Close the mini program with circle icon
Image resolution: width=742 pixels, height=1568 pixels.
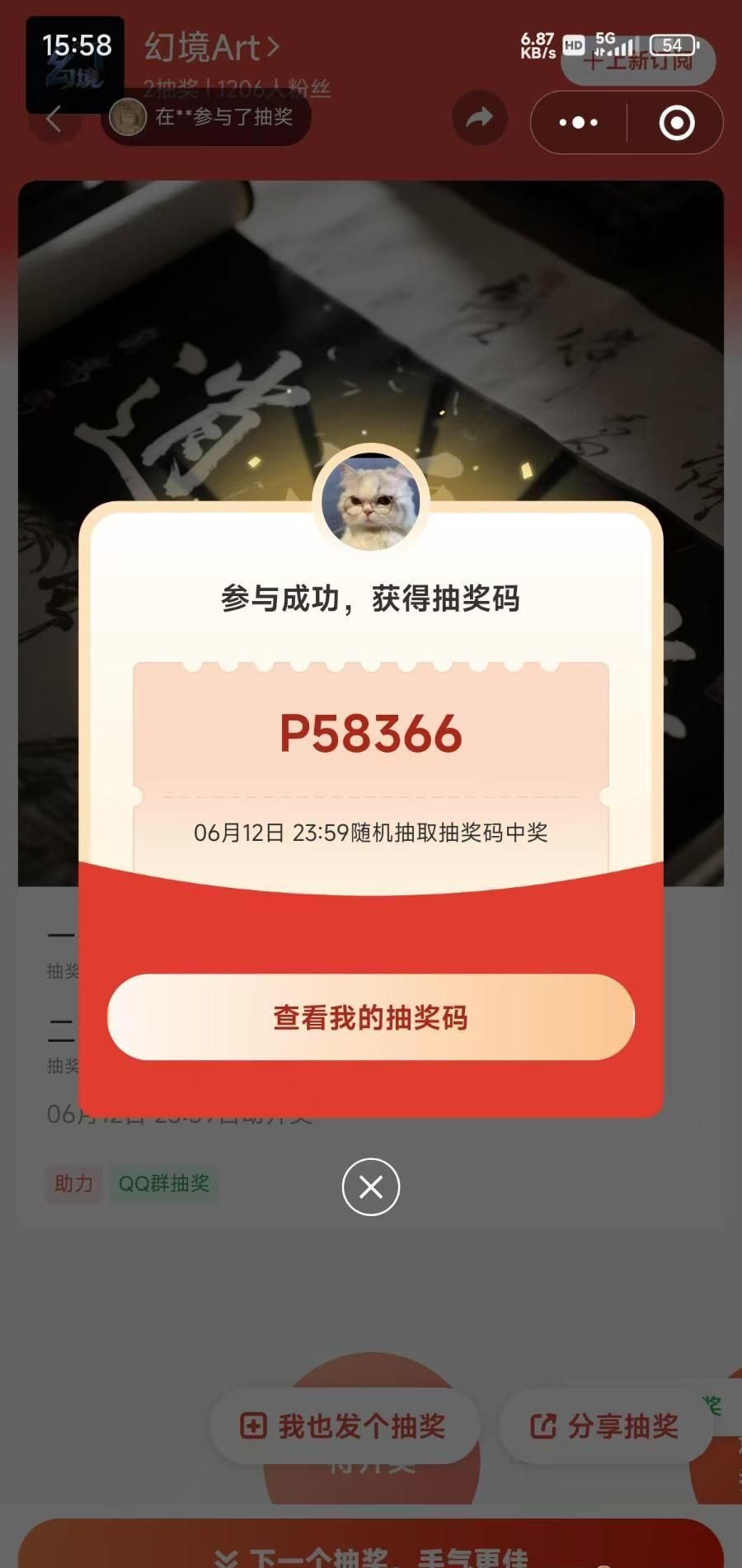pyautogui.click(x=677, y=123)
